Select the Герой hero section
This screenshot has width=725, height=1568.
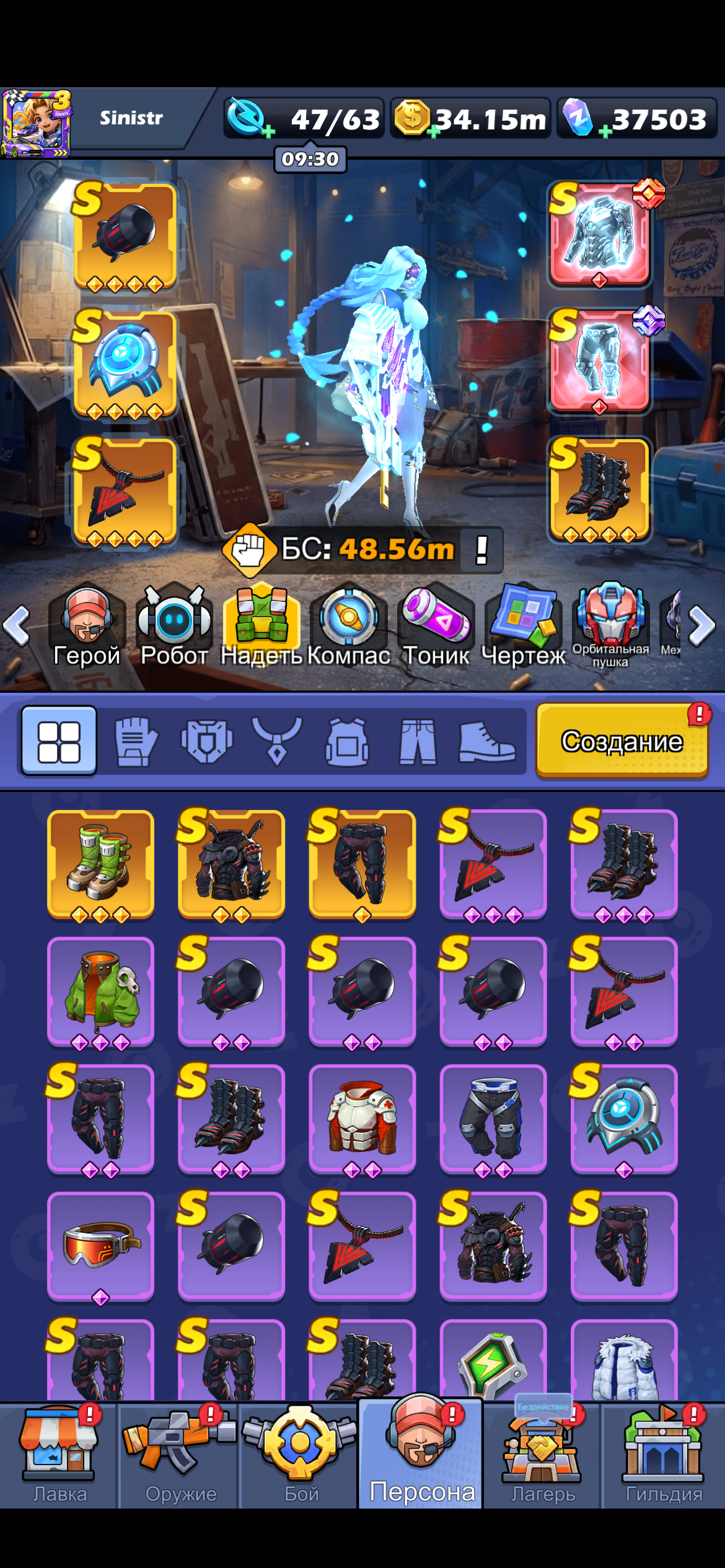point(87,625)
